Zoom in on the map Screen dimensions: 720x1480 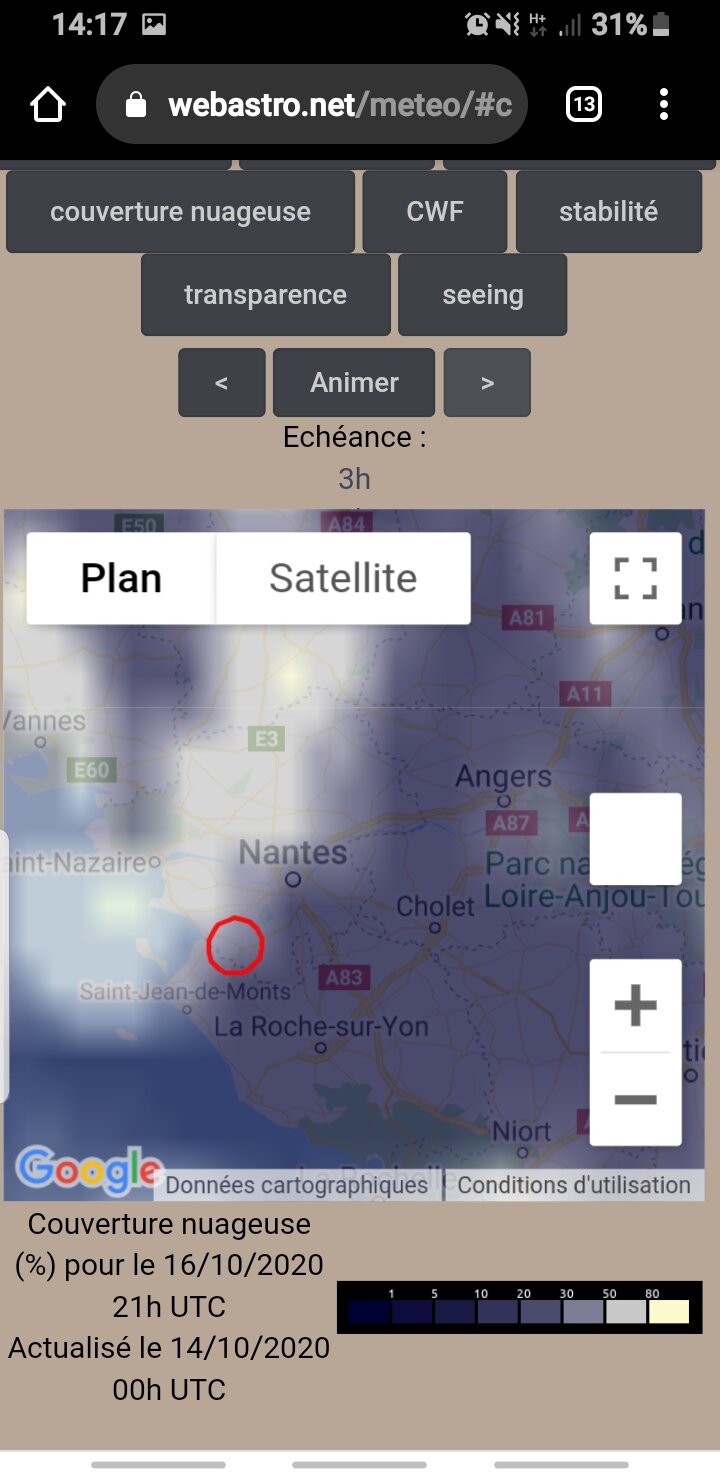click(635, 1006)
